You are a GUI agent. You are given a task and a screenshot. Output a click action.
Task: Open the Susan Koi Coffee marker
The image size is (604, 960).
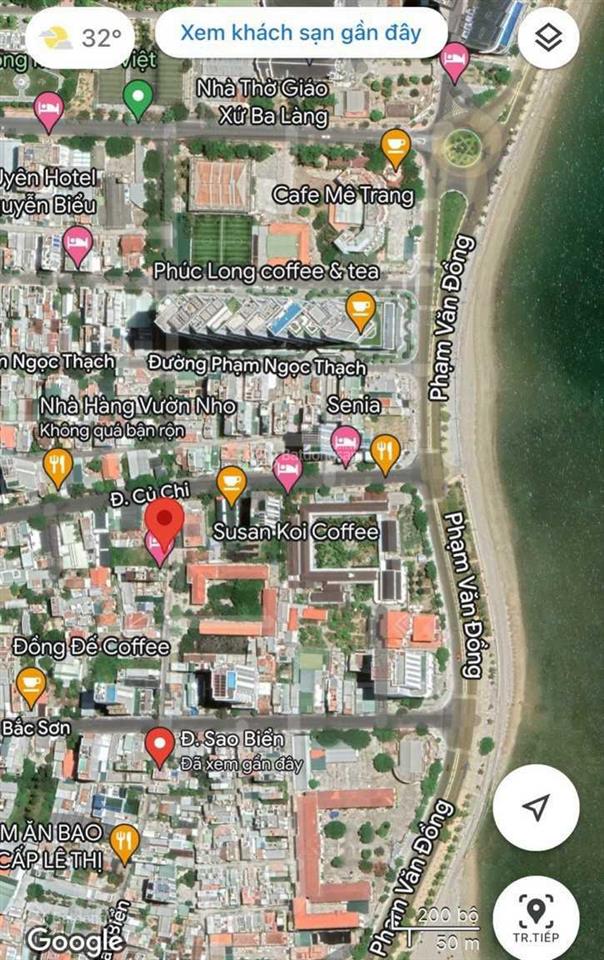pyautogui.click(x=231, y=483)
